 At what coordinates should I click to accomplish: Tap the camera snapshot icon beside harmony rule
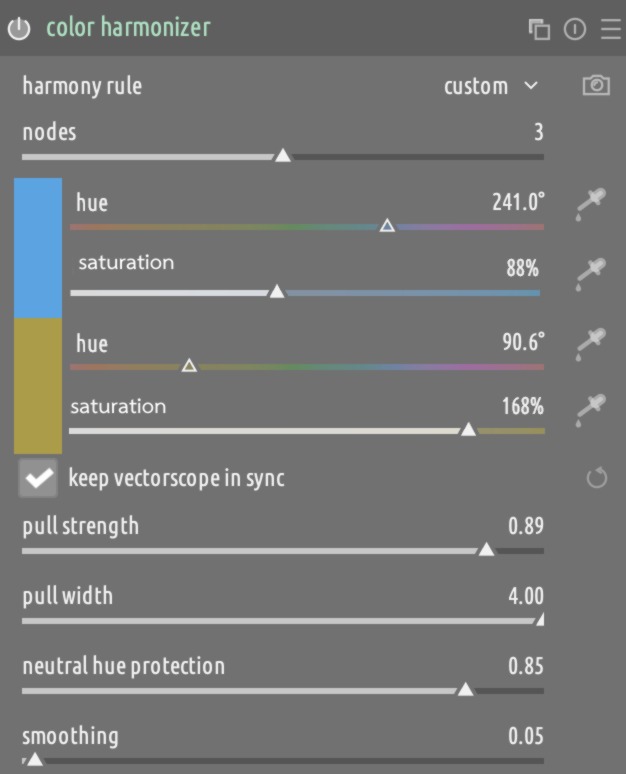coord(596,86)
